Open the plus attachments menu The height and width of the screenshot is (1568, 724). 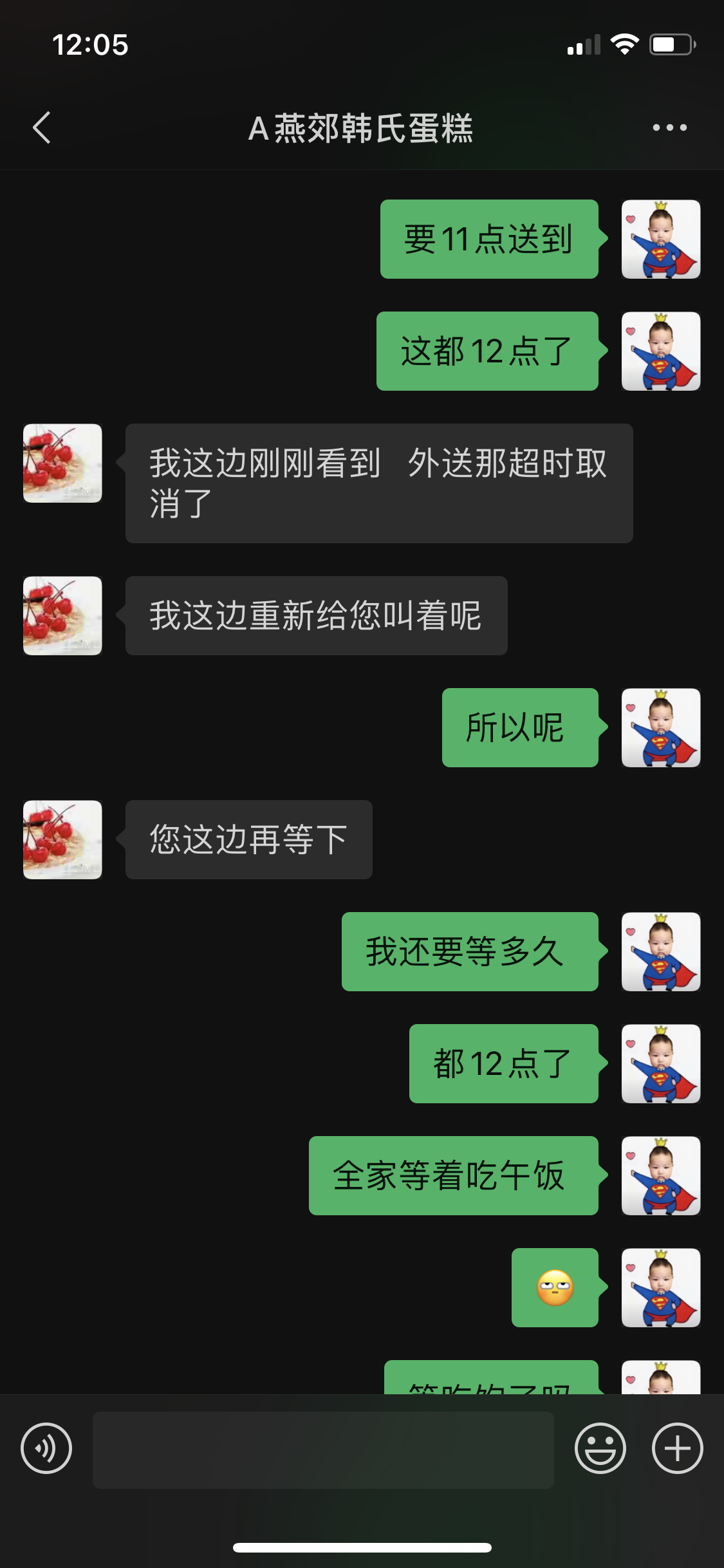click(677, 1449)
